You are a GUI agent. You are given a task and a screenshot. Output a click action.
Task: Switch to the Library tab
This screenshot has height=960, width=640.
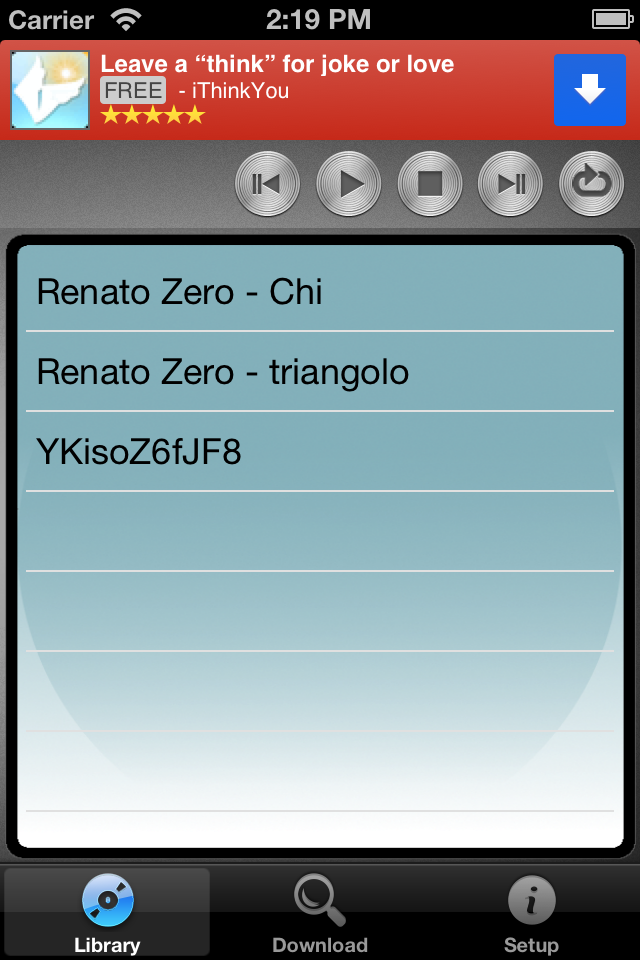tap(107, 912)
